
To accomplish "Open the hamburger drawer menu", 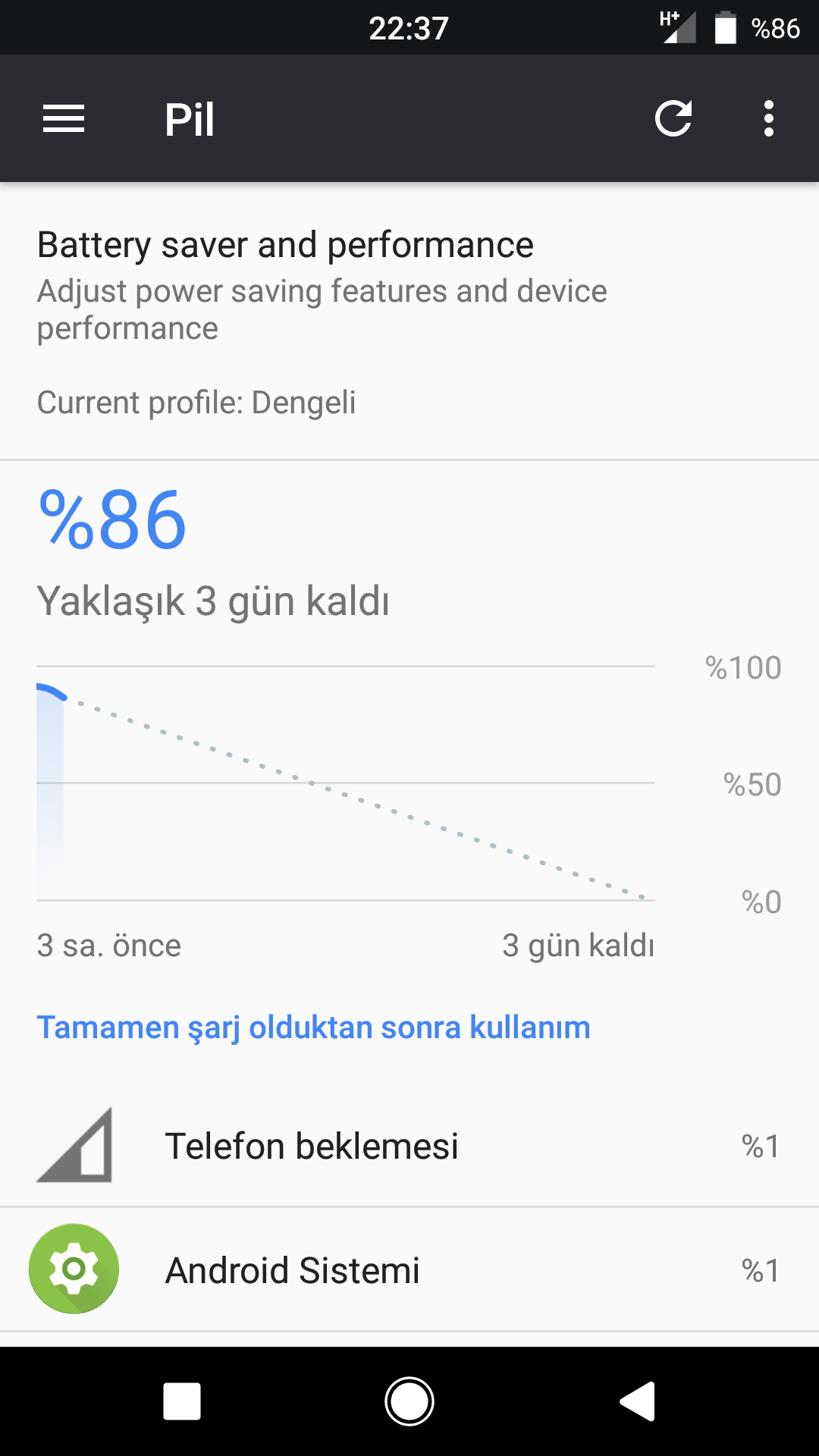I will pyautogui.click(x=64, y=119).
